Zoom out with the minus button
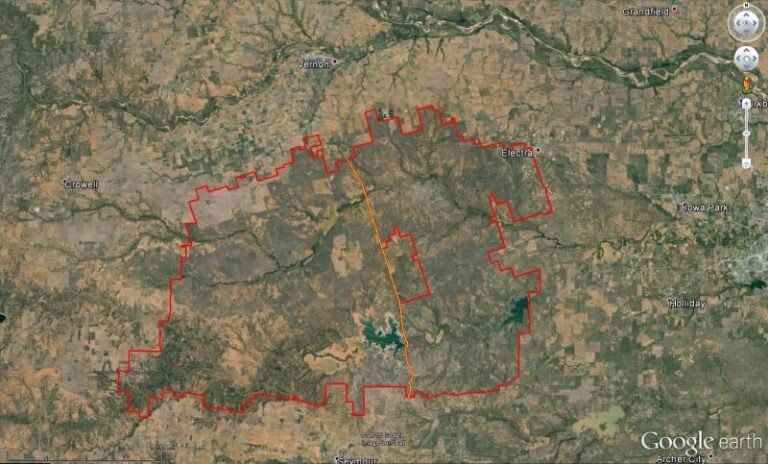The width and height of the screenshot is (768, 464). coord(746,162)
